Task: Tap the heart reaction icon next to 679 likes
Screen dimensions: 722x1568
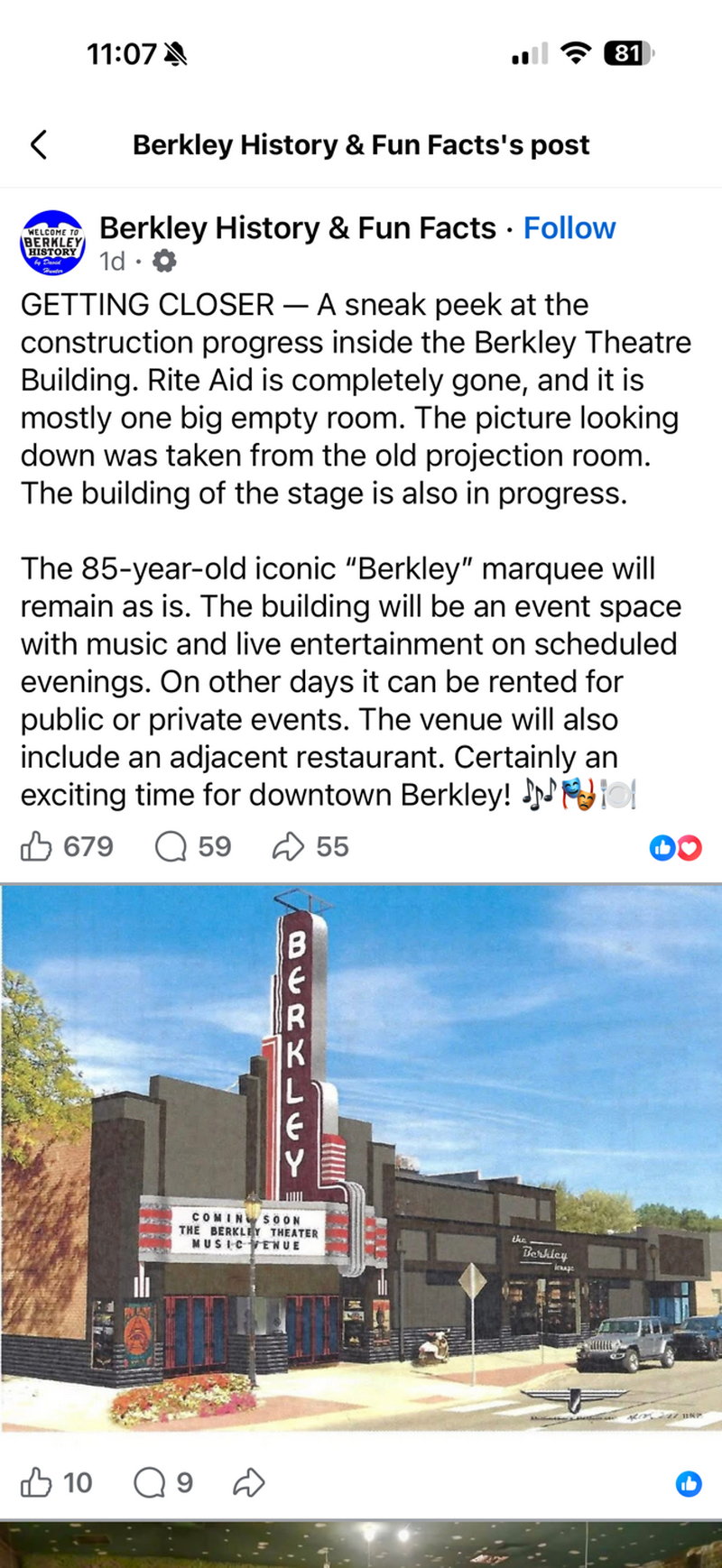Action: click(x=688, y=847)
